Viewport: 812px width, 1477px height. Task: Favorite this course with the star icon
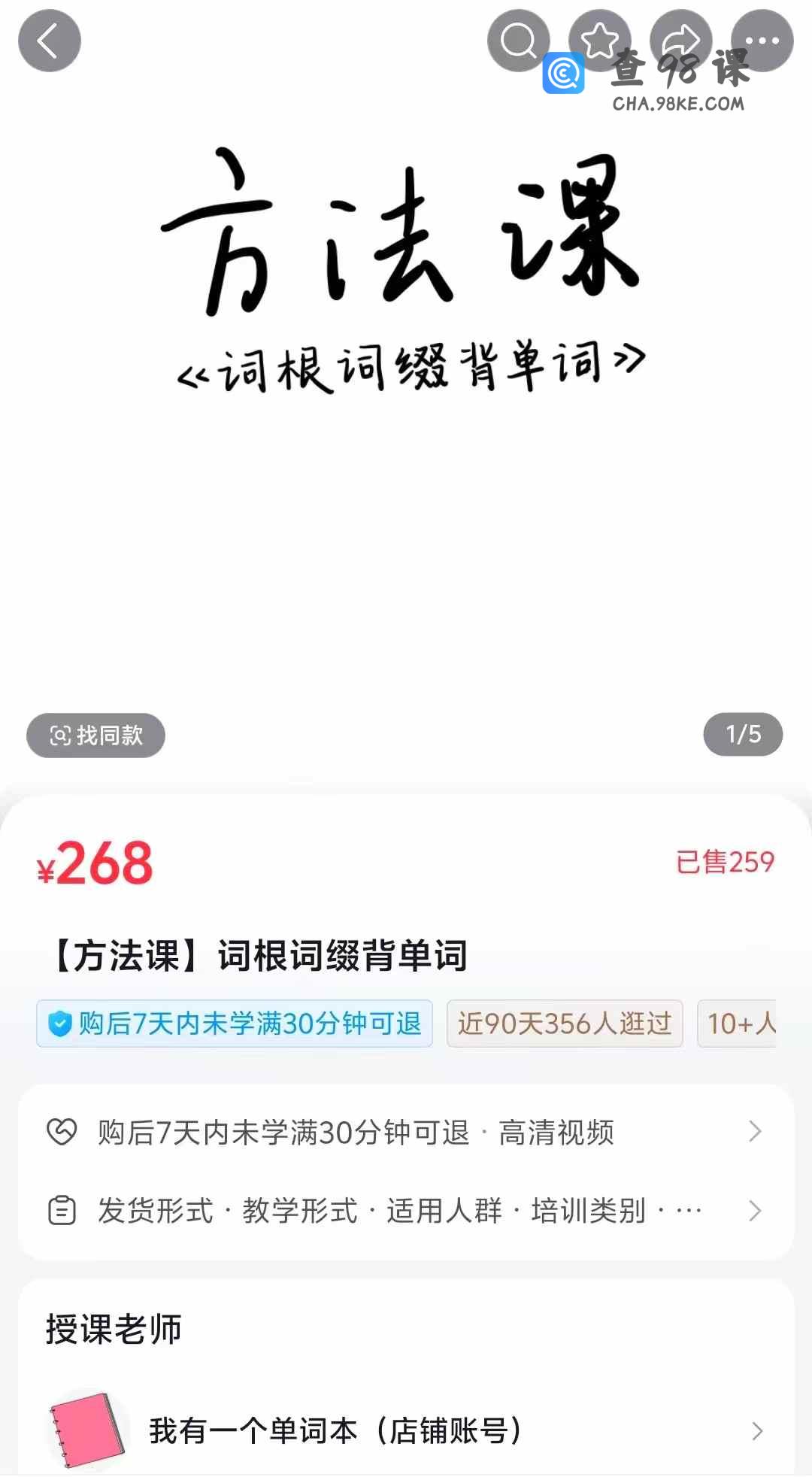tap(599, 39)
